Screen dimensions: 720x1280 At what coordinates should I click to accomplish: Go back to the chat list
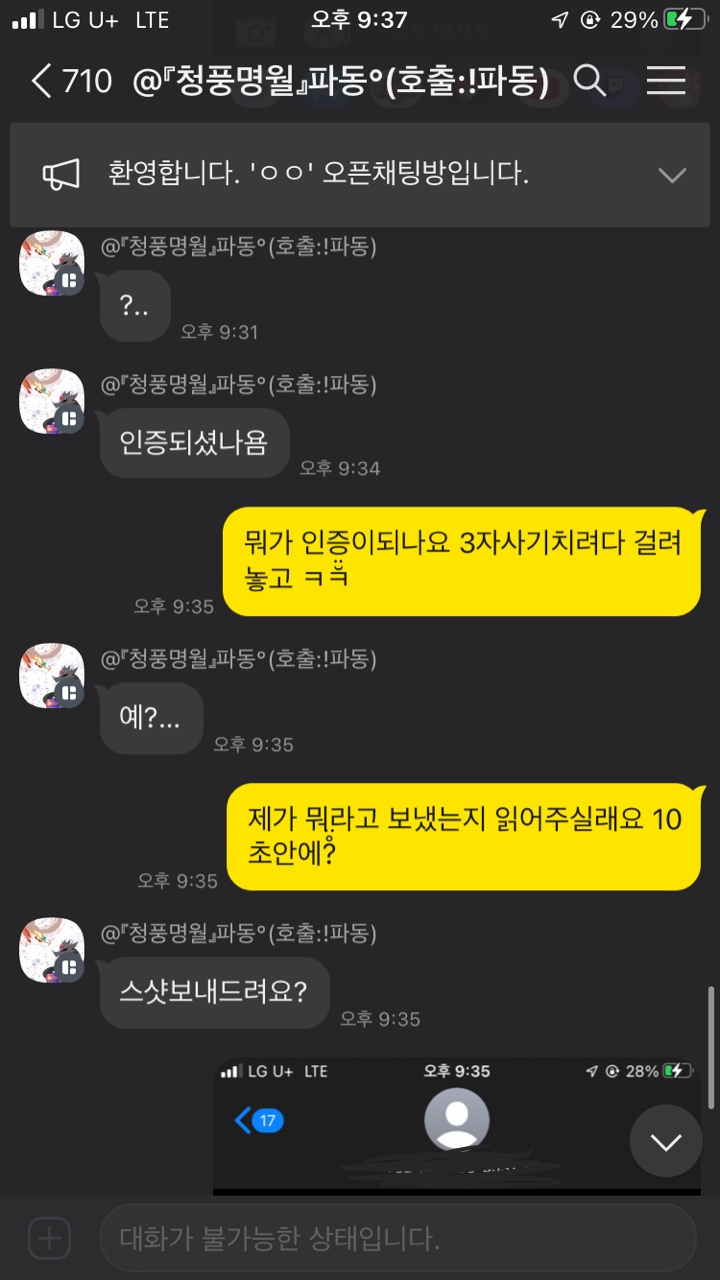(43, 82)
